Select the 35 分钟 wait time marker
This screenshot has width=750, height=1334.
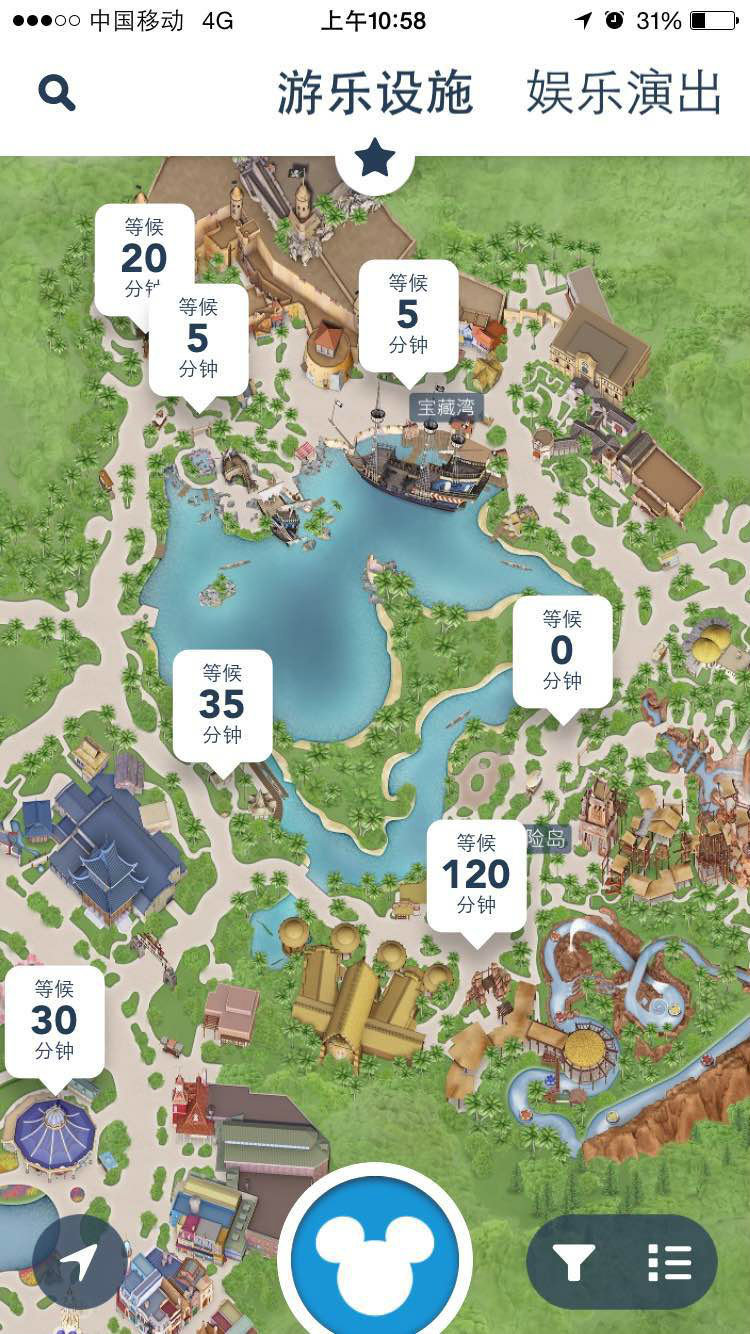(222, 705)
